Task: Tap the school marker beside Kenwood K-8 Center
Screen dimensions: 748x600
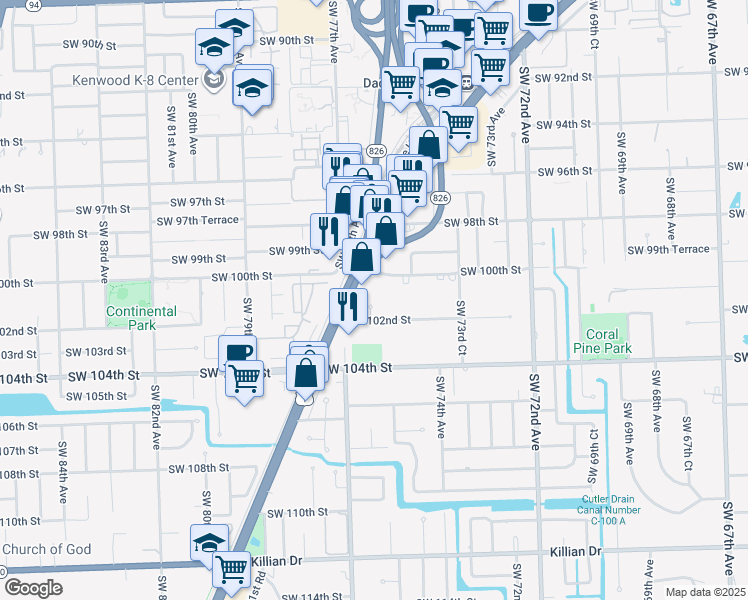Action: [253, 88]
